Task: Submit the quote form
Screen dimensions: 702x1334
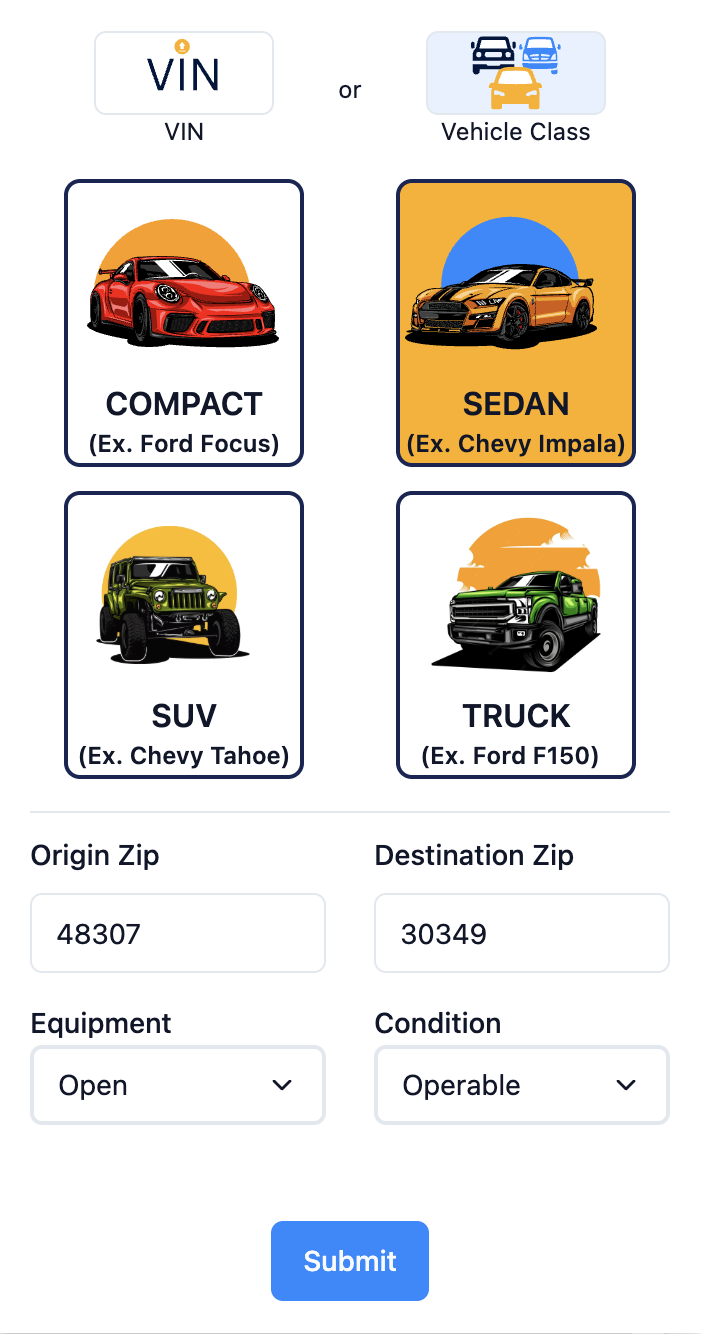Action: [350, 1261]
